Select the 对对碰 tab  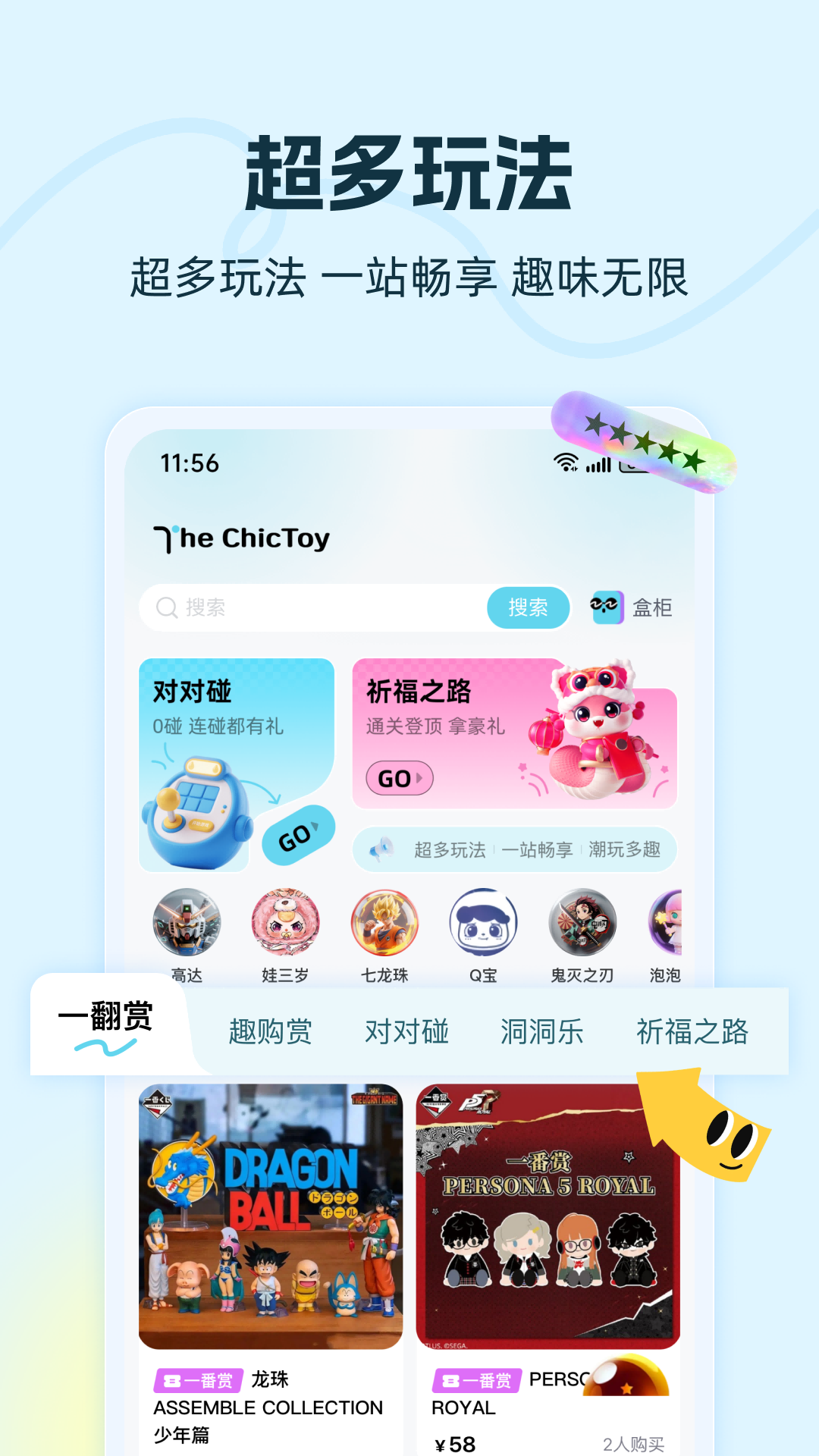click(x=407, y=1030)
